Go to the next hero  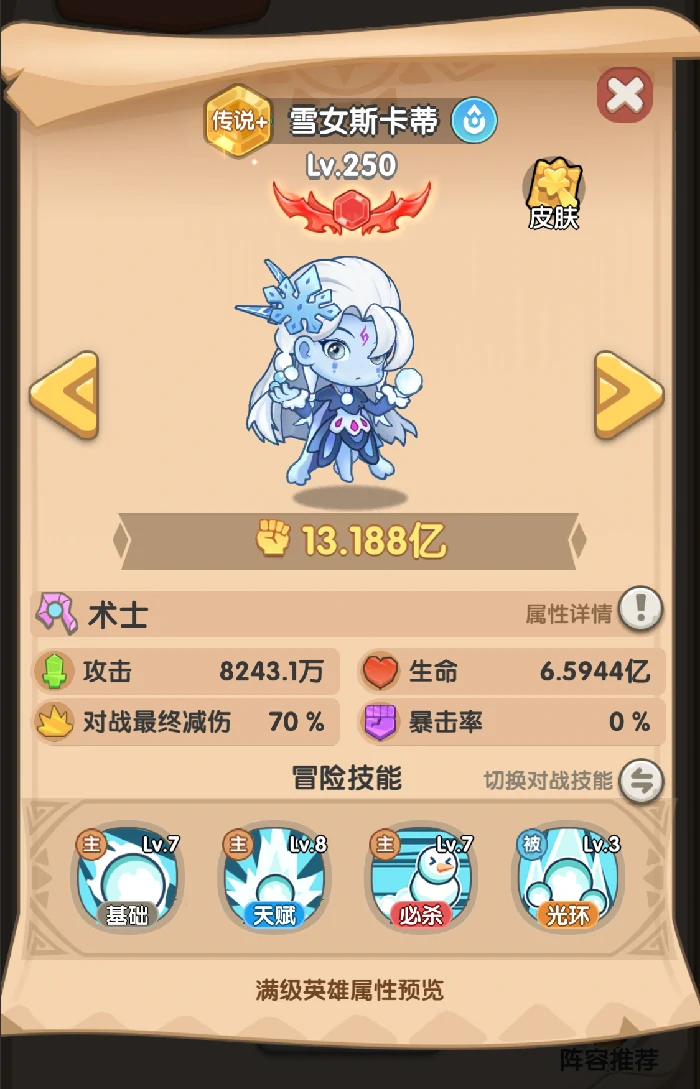point(628,395)
